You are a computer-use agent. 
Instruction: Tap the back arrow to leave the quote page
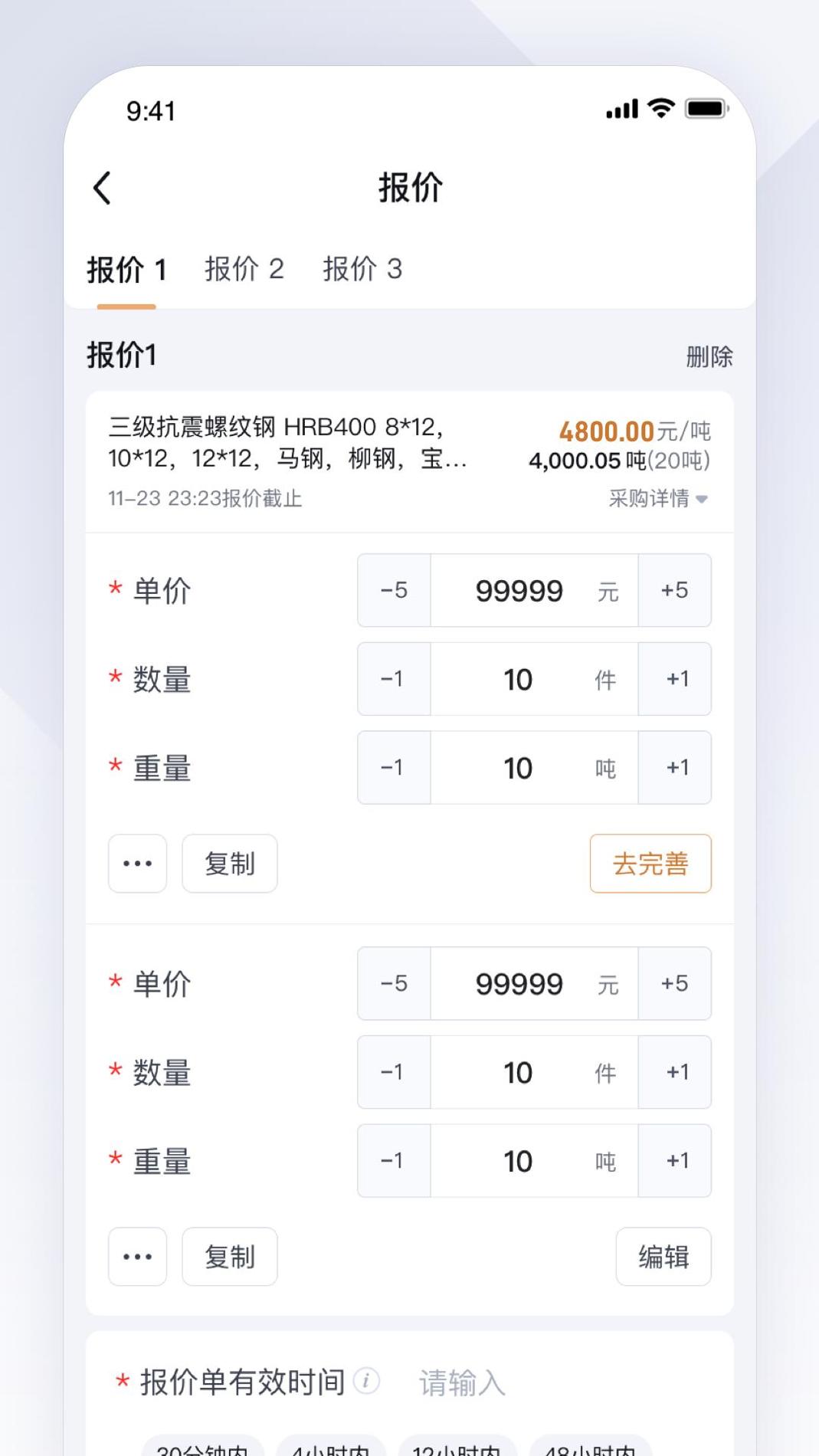[x=102, y=186]
